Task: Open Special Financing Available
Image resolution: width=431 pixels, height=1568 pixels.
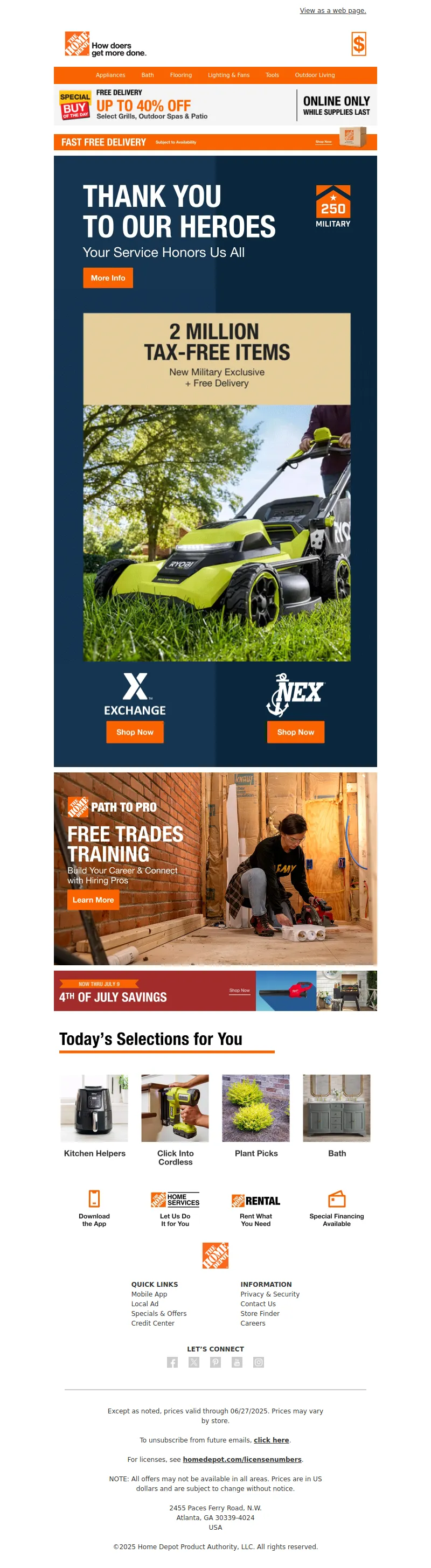Action: (x=337, y=1208)
